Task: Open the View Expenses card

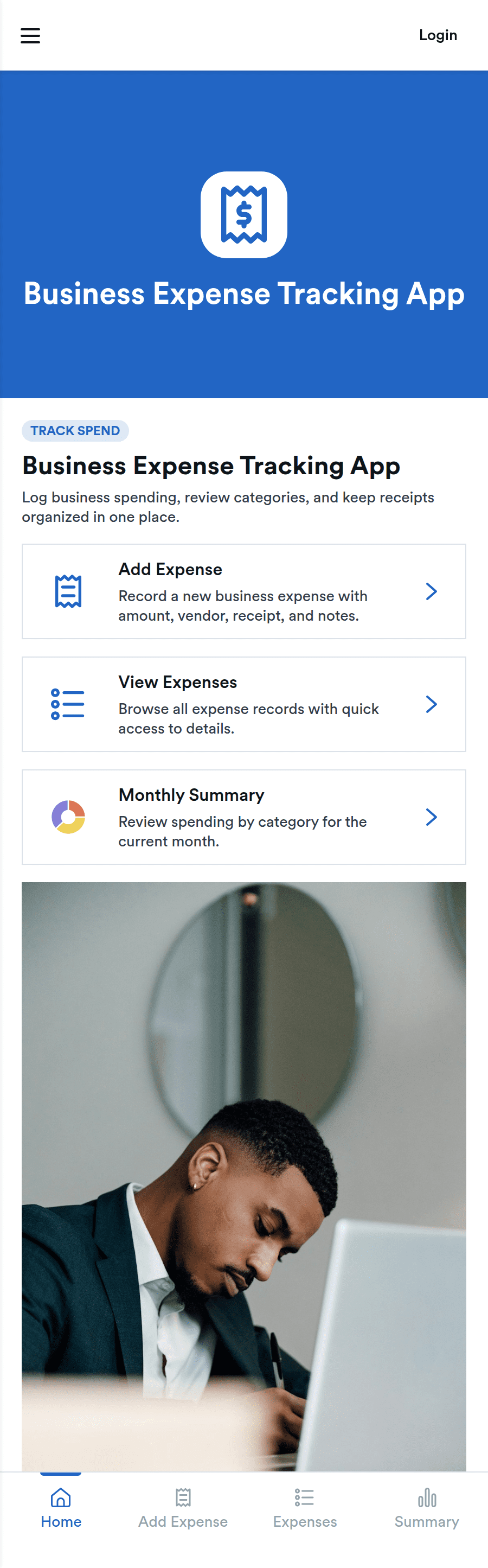Action: (x=244, y=704)
